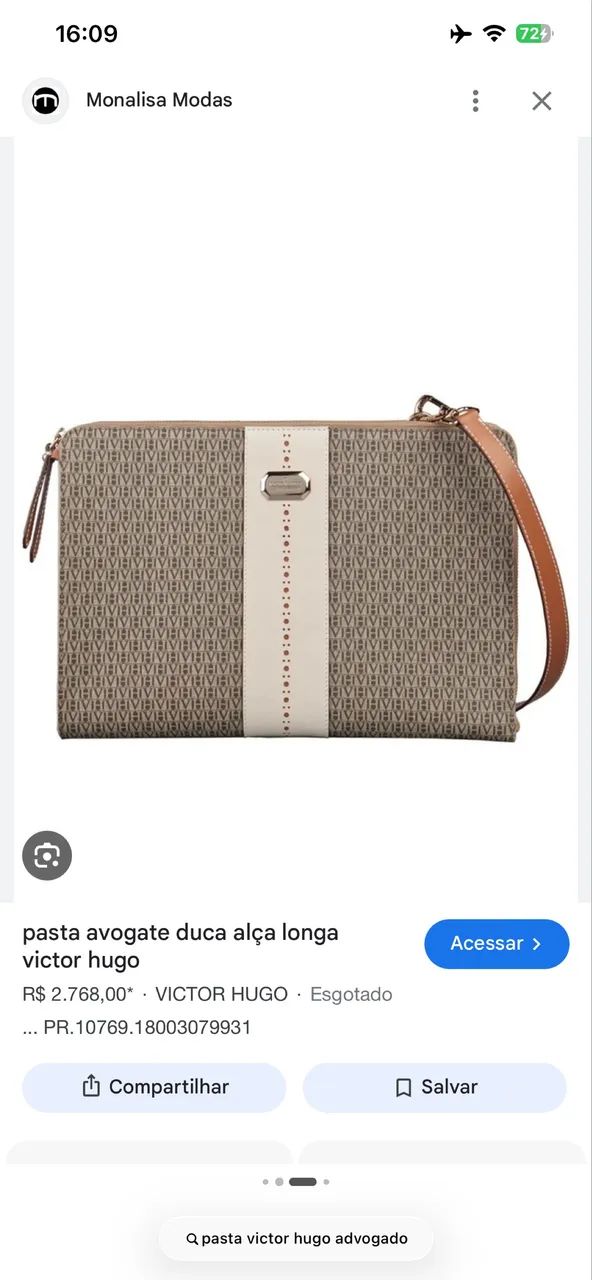Save this image with Salvar
The image size is (592, 1280).
point(435,1087)
